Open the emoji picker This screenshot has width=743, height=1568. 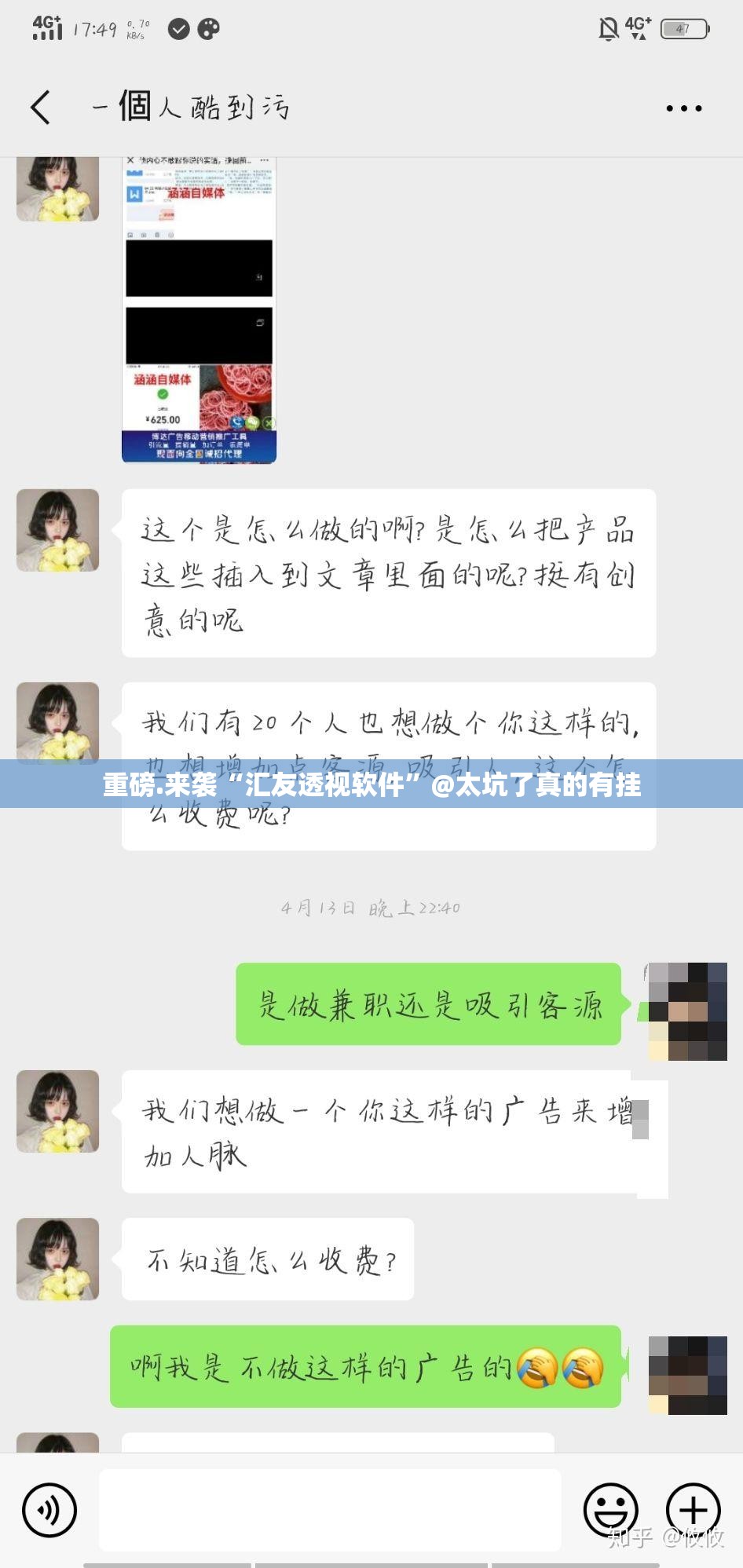click(610, 1509)
